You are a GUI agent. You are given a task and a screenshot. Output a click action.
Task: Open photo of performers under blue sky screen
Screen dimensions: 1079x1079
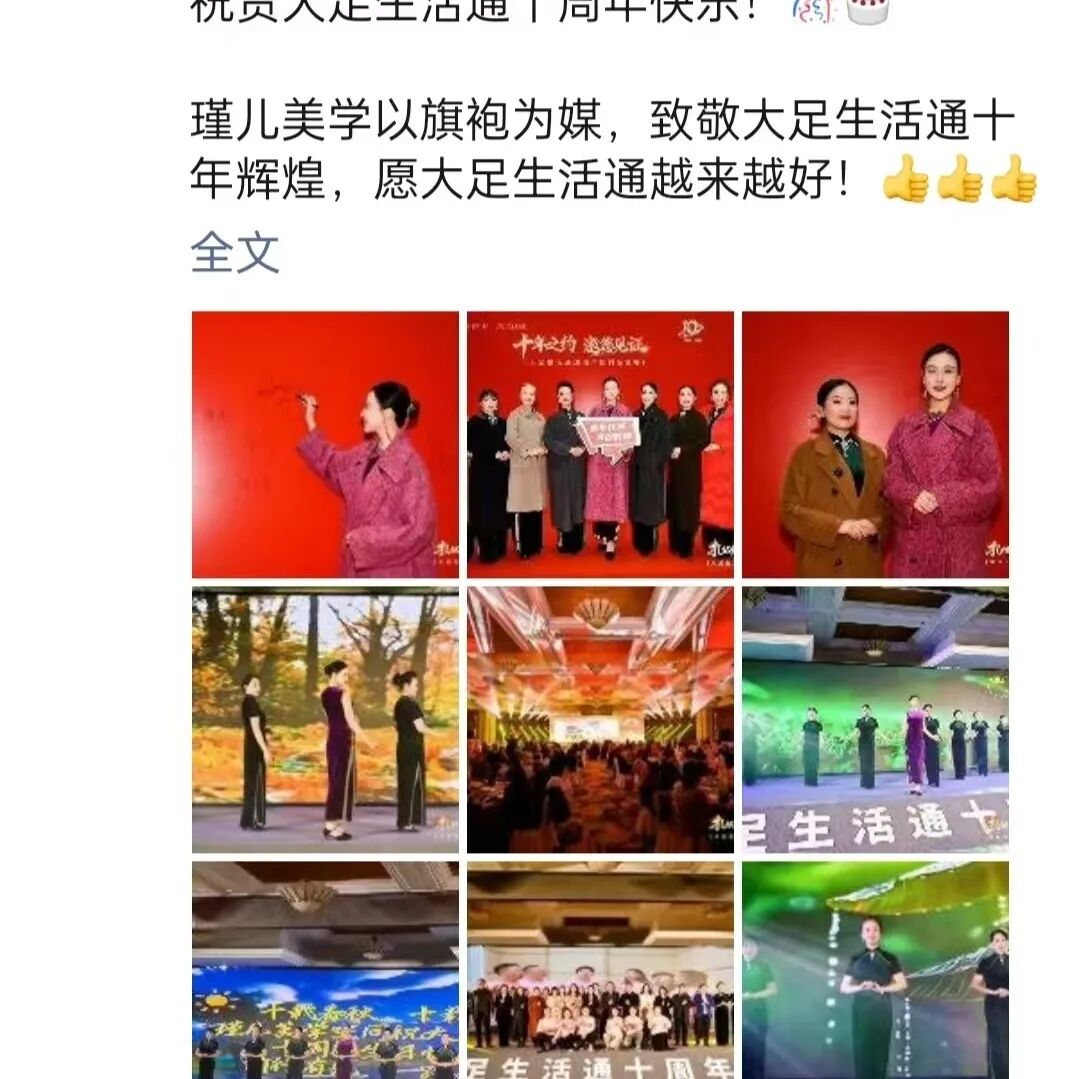(x=325, y=970)
